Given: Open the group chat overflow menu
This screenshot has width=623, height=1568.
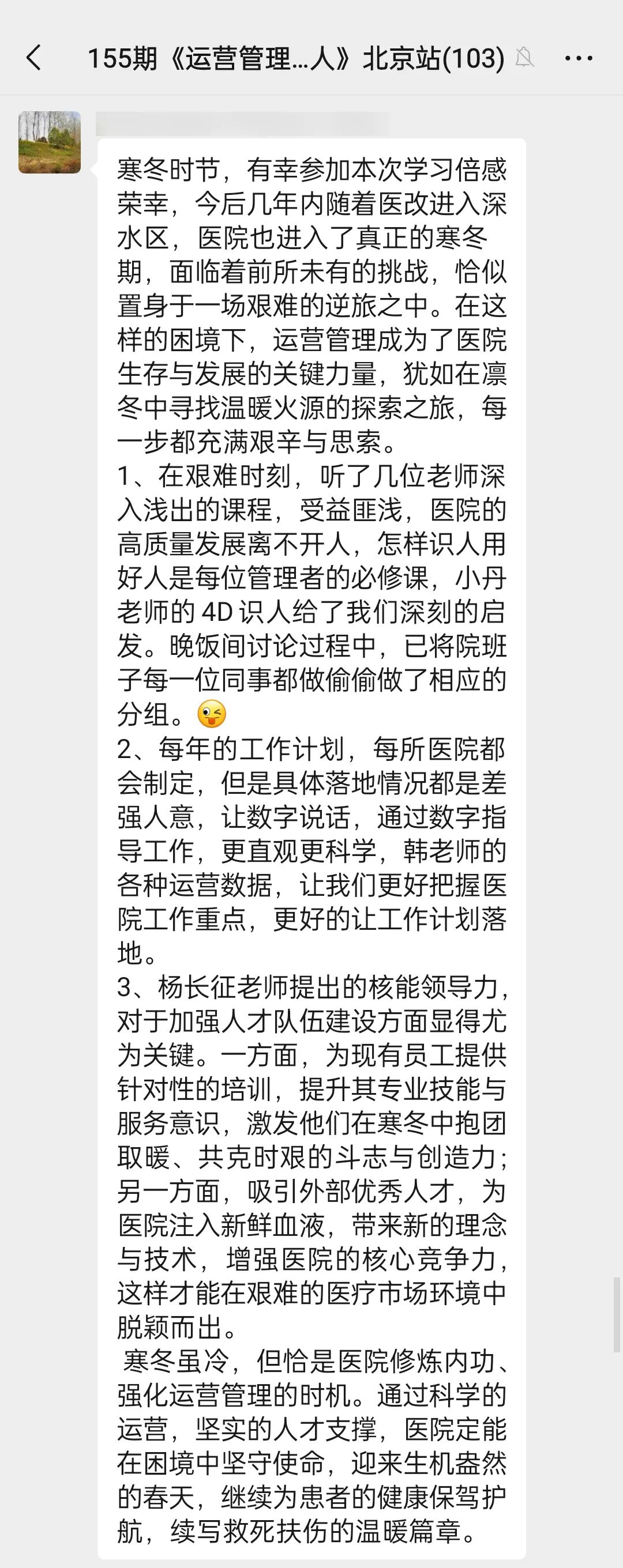Looking at the screenshot, I should pyautogui.click(x=578, y=58).
